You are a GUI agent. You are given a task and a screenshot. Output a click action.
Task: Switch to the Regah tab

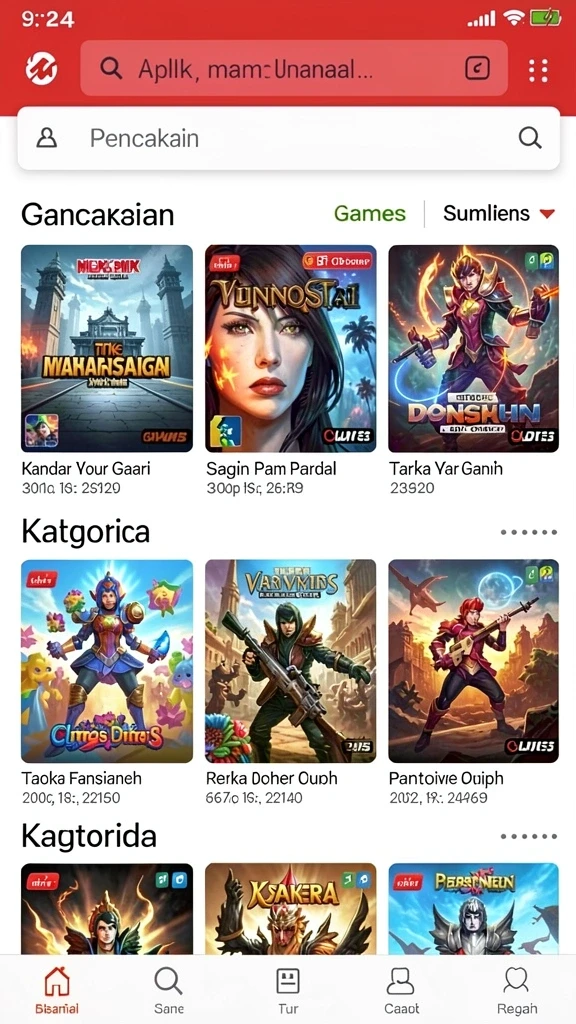pos(517,991)
